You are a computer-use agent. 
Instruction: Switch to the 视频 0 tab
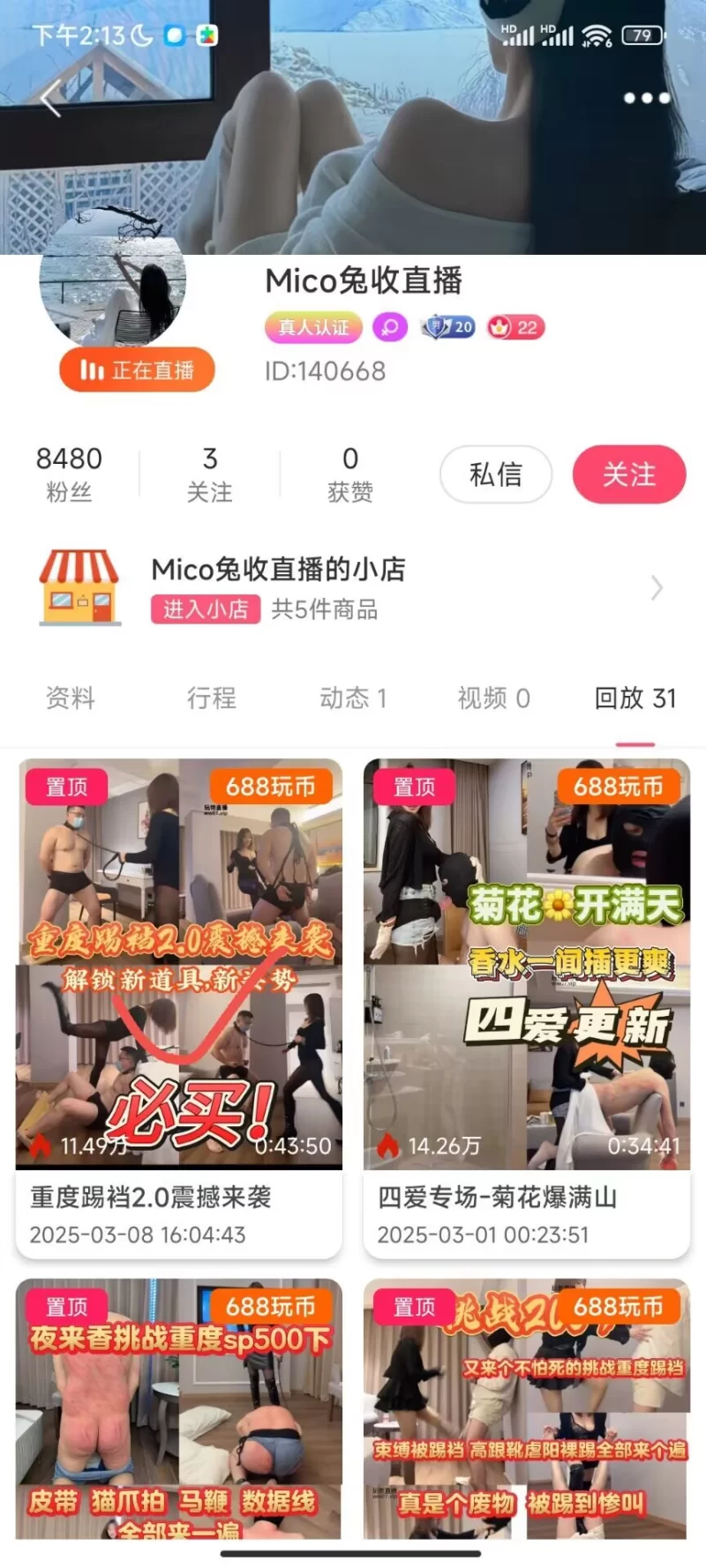[493, 698]
